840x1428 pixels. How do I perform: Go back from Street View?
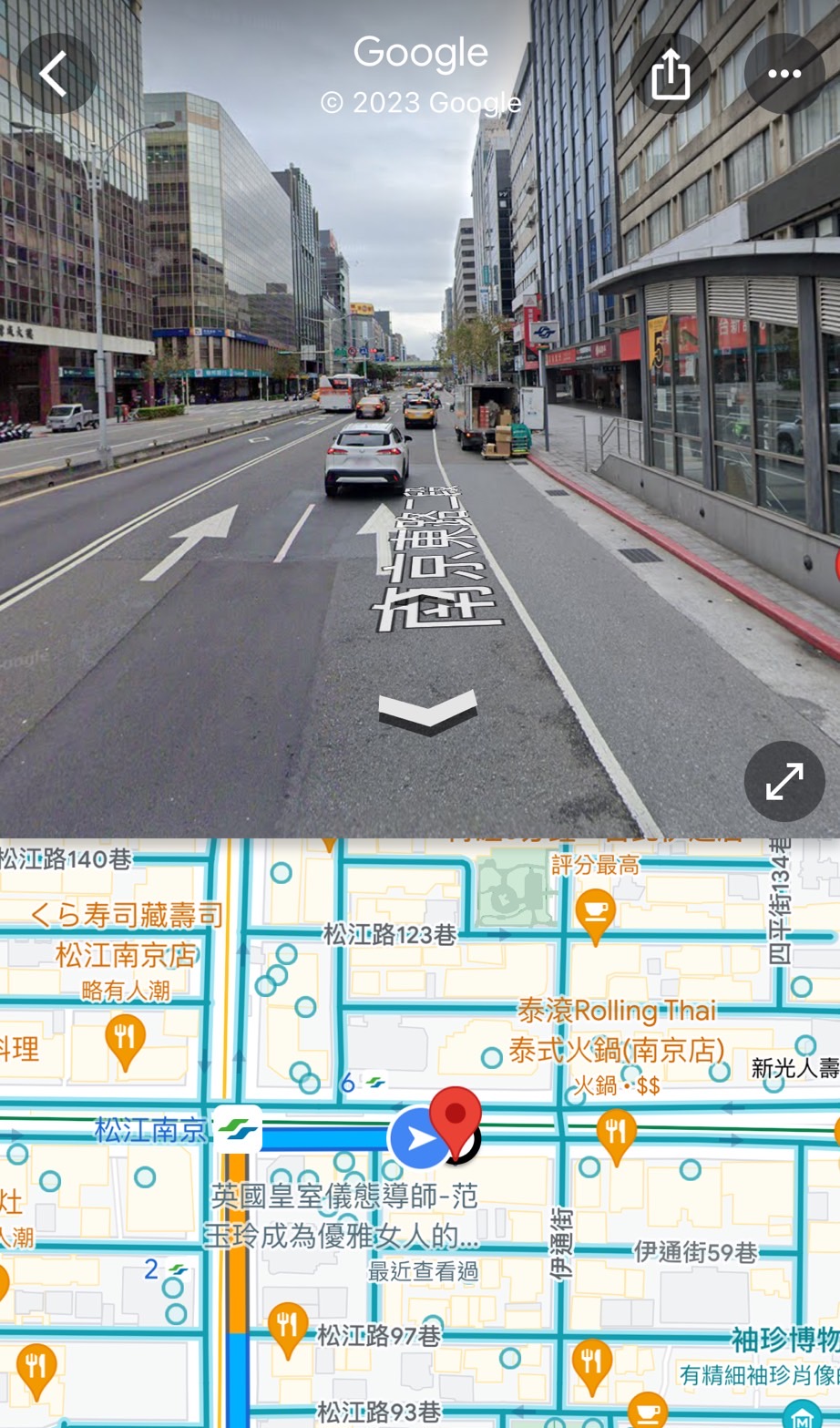56,74
